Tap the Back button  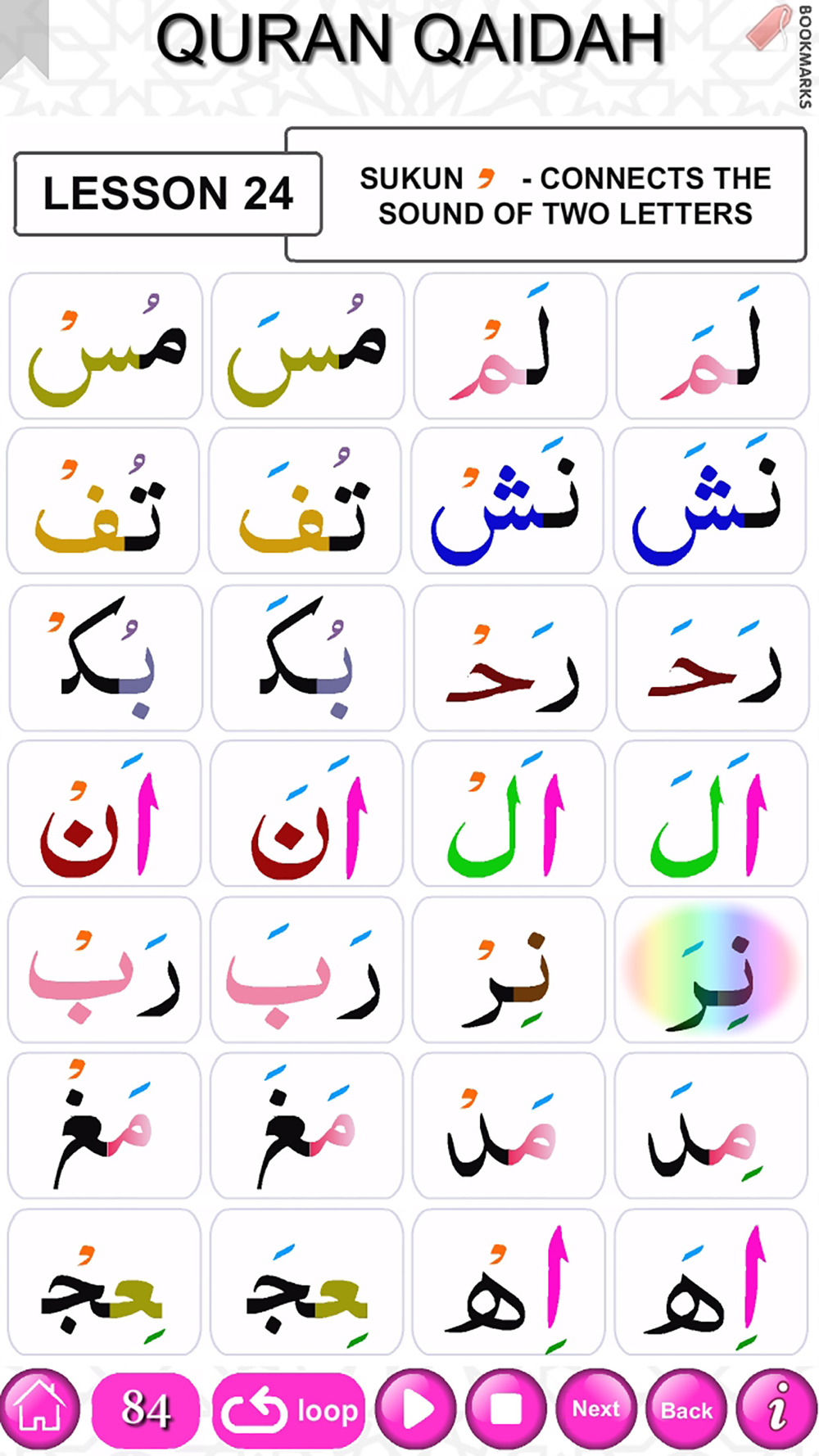[x=686, y=1409]
